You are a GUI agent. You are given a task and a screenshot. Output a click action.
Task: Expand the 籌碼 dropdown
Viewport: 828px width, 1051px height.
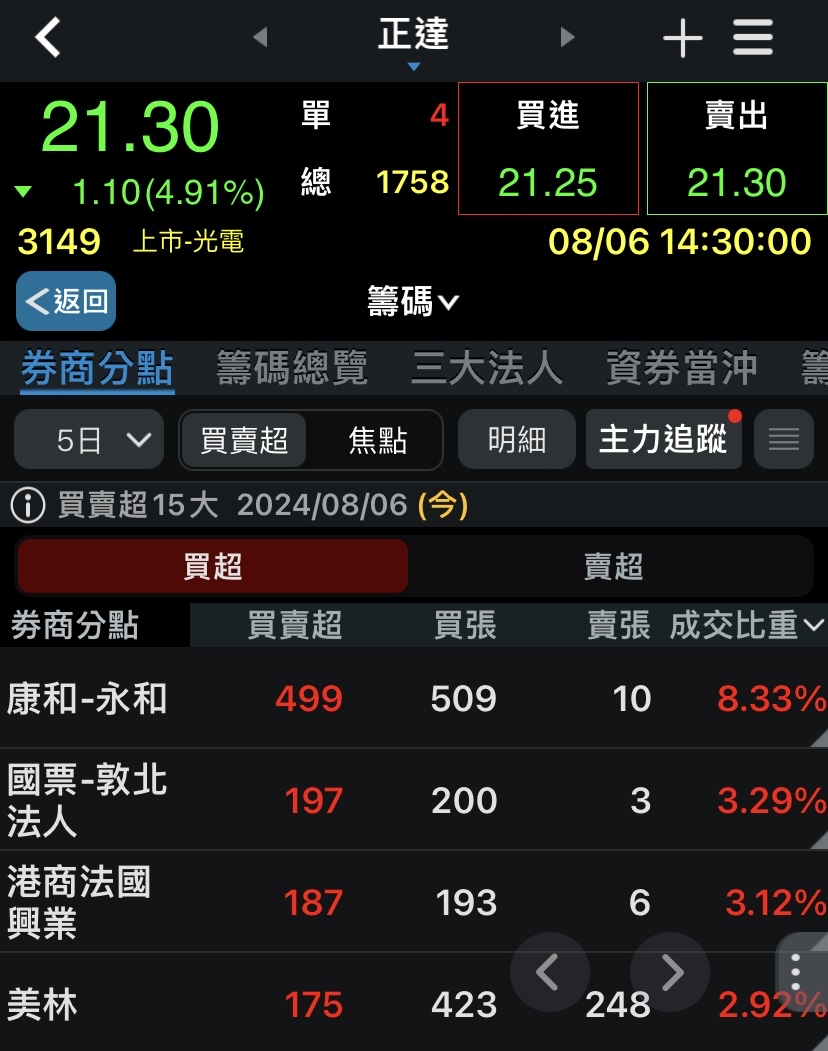(x=413, y=302)
